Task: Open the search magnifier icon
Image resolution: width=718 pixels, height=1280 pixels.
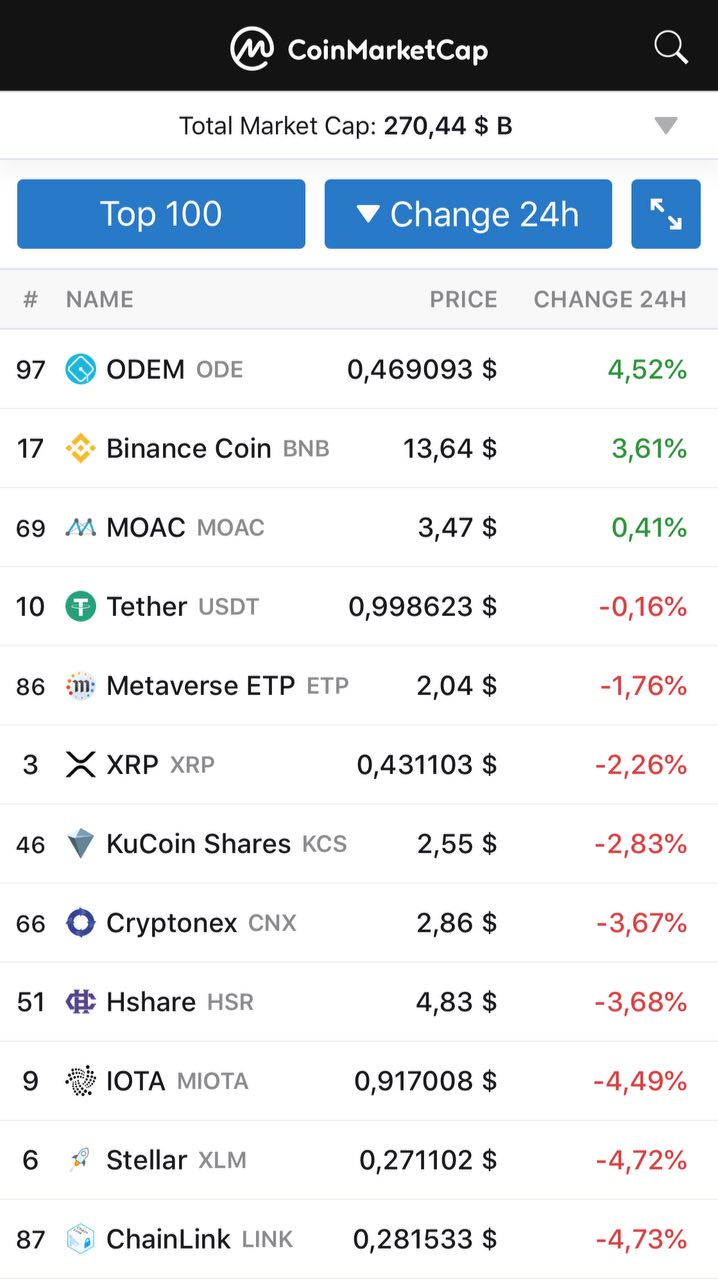Action: point(671,47)
